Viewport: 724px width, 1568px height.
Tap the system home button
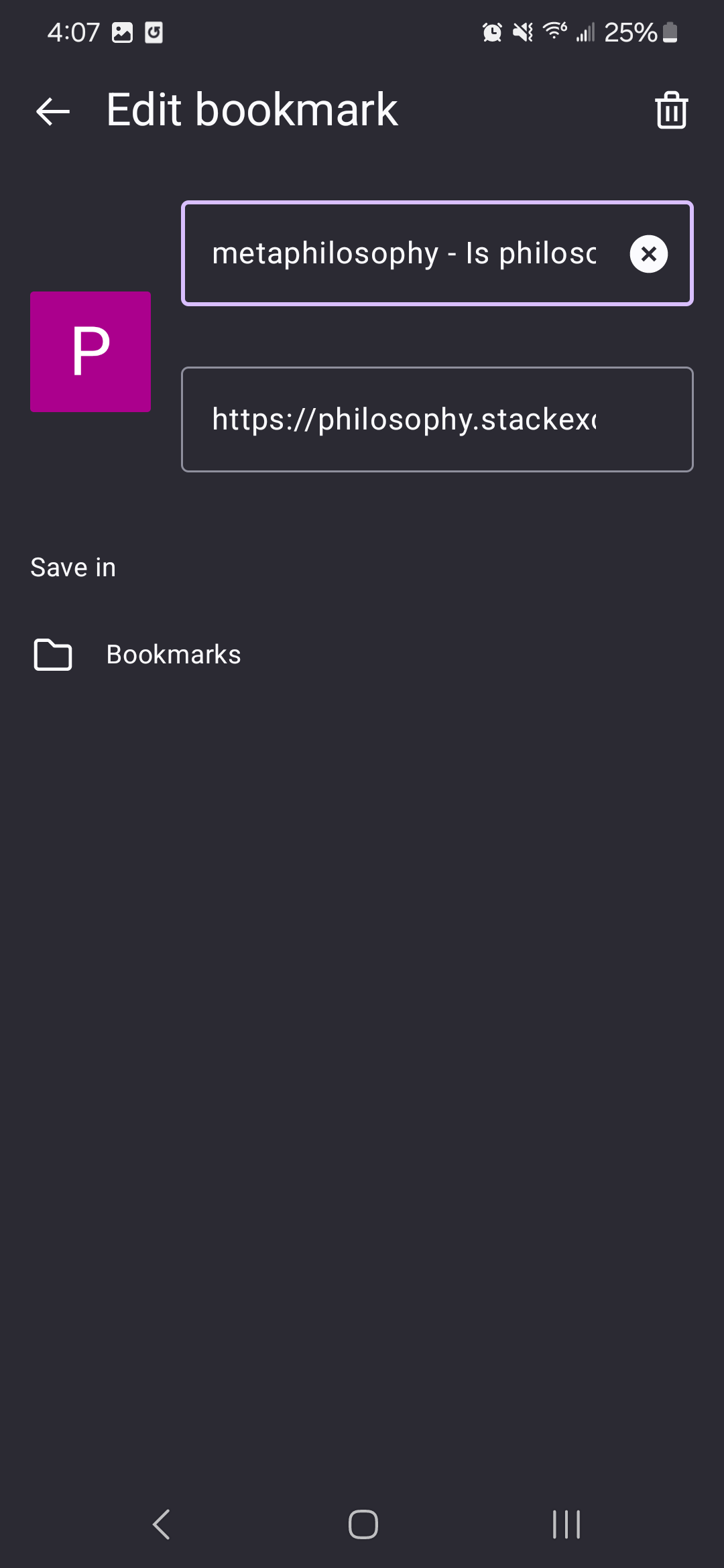click(x=363, y=1524)
